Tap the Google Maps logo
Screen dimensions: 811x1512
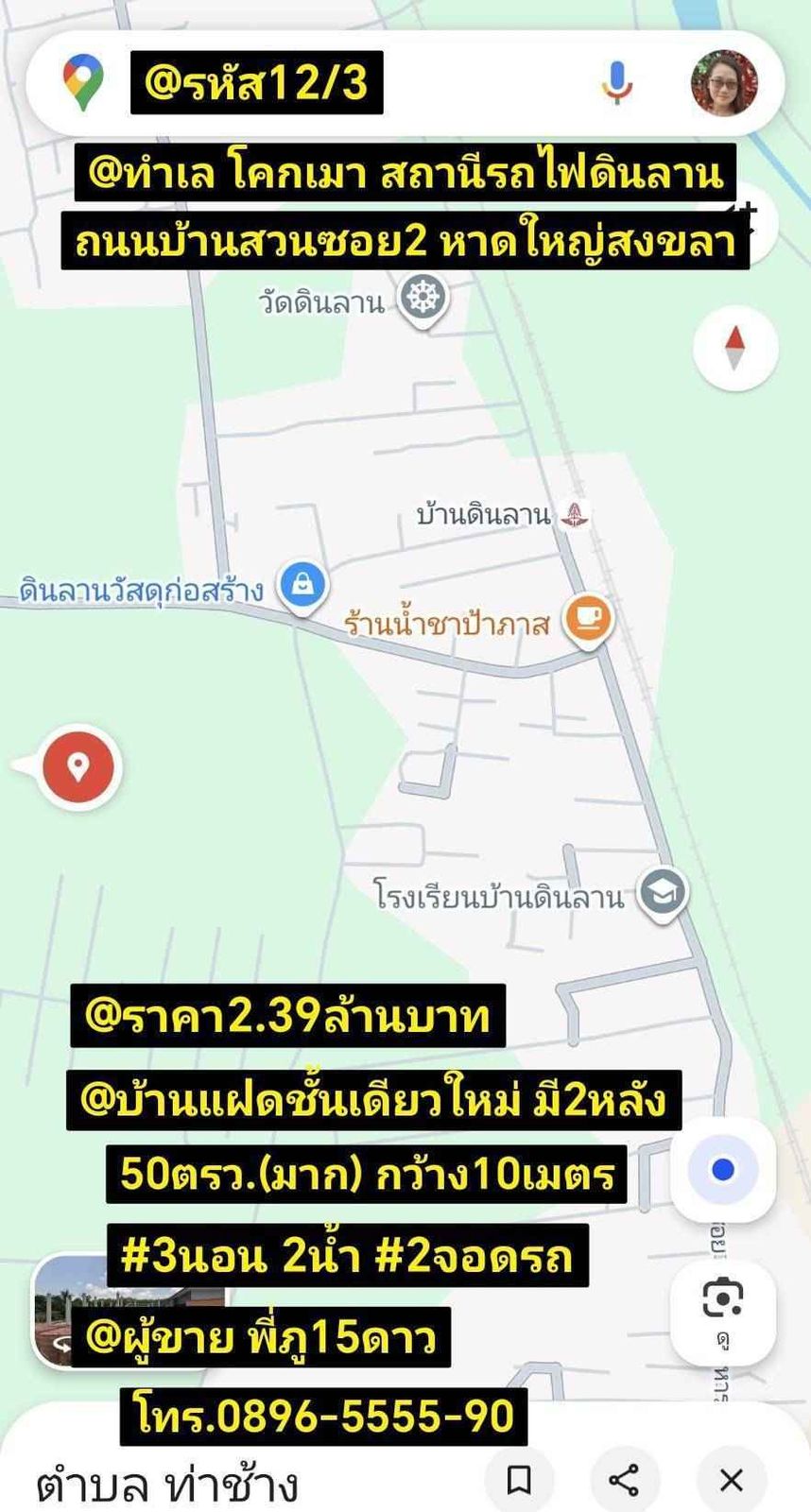tap(83, 81)
